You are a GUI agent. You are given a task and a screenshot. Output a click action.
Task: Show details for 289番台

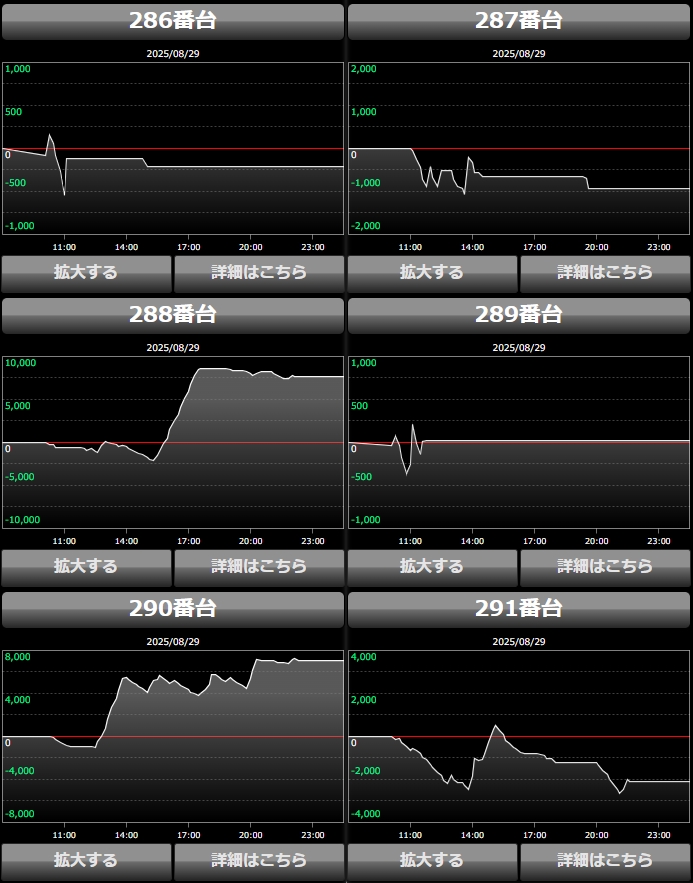click(x=605, y=566)
